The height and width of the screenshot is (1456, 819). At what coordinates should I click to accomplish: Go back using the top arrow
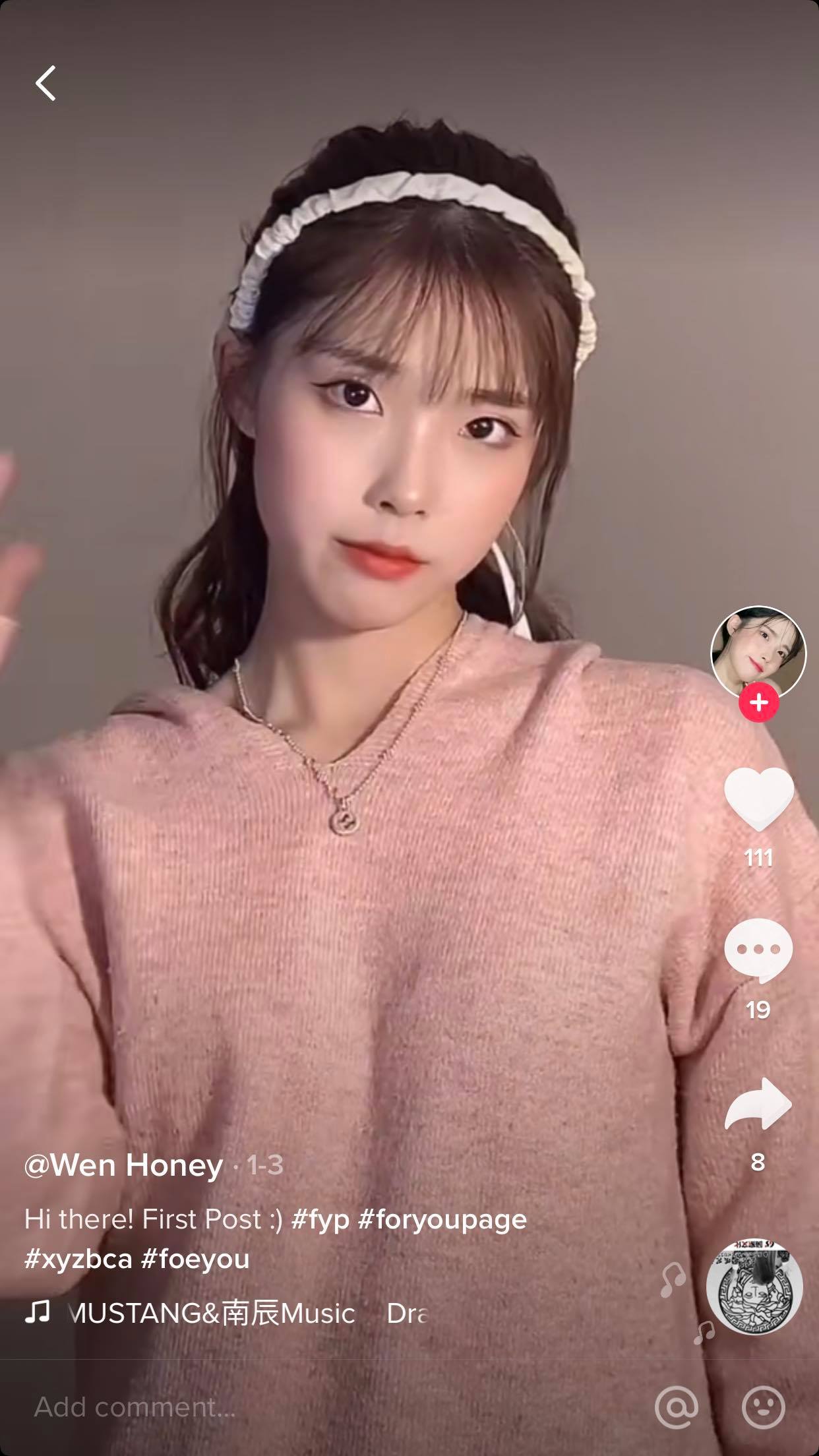coord(45,83)
